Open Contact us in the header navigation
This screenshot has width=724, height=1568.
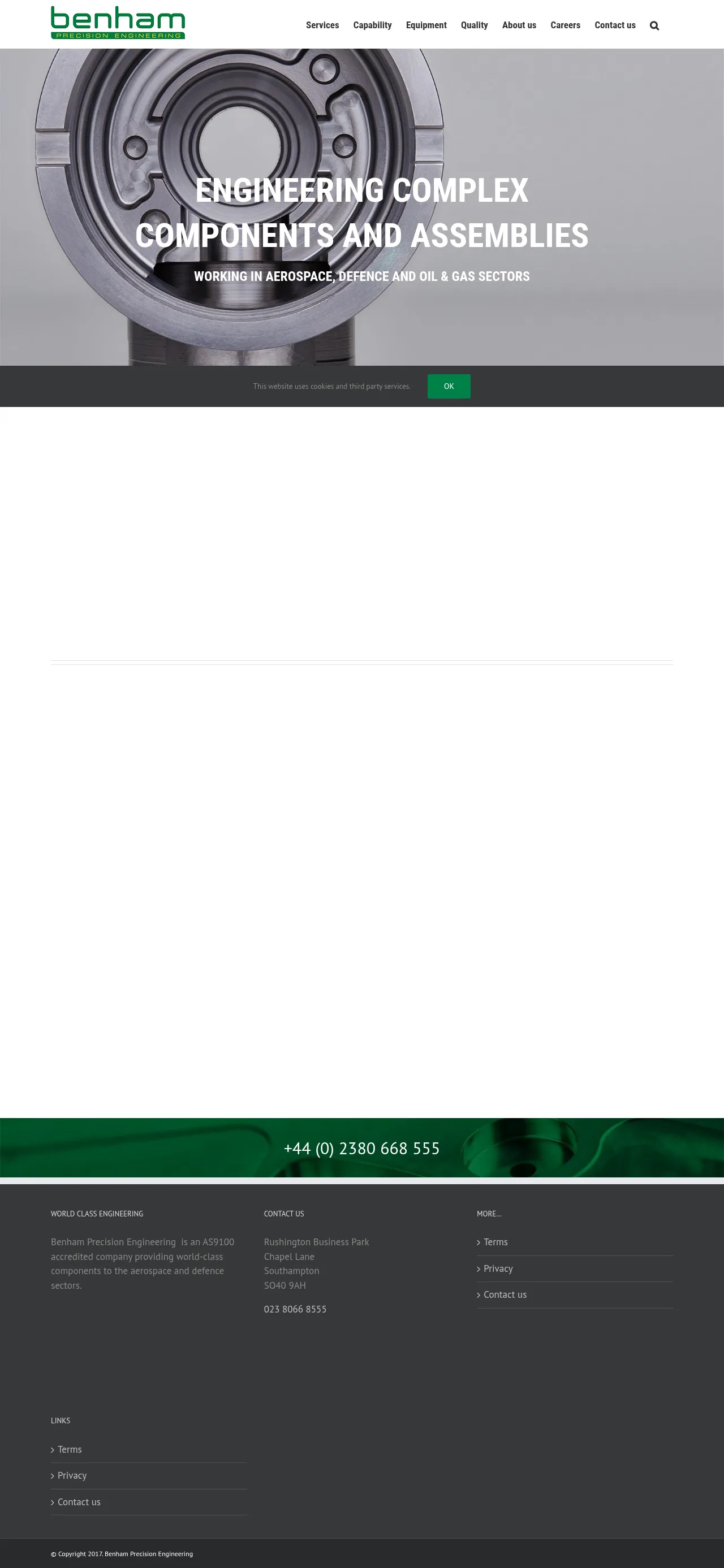(614, 25)
